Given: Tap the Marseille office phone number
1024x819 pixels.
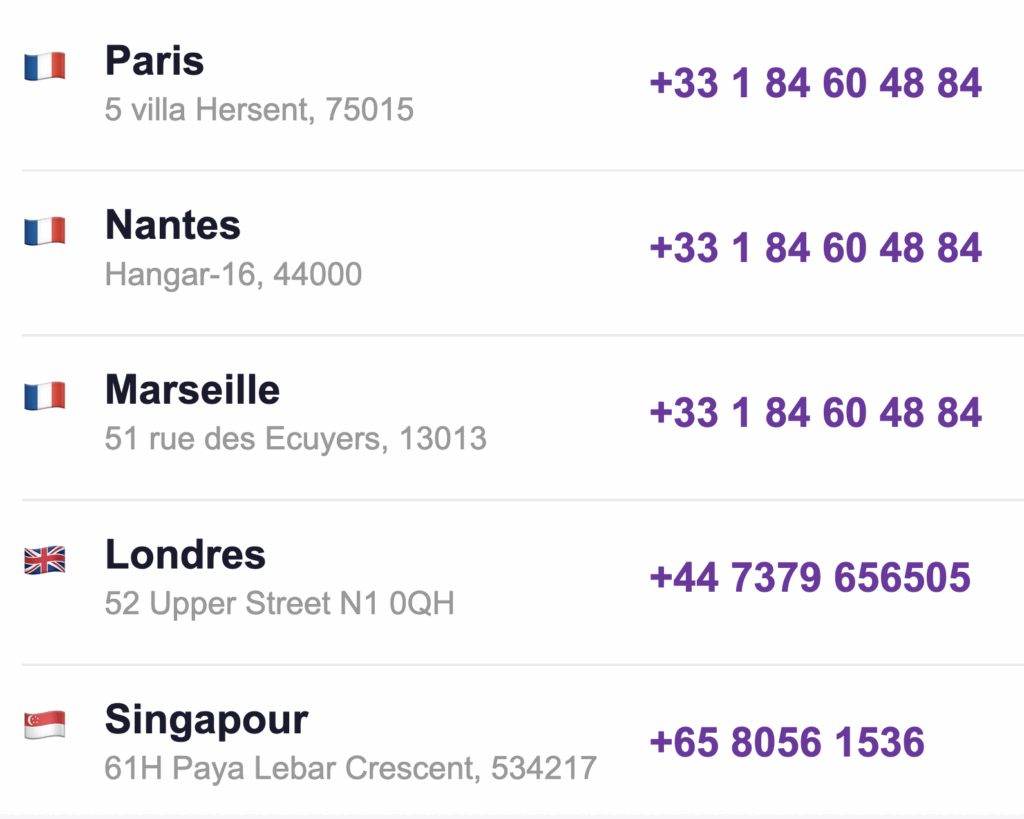Looking at the screenshot, I should pos(815,413).
